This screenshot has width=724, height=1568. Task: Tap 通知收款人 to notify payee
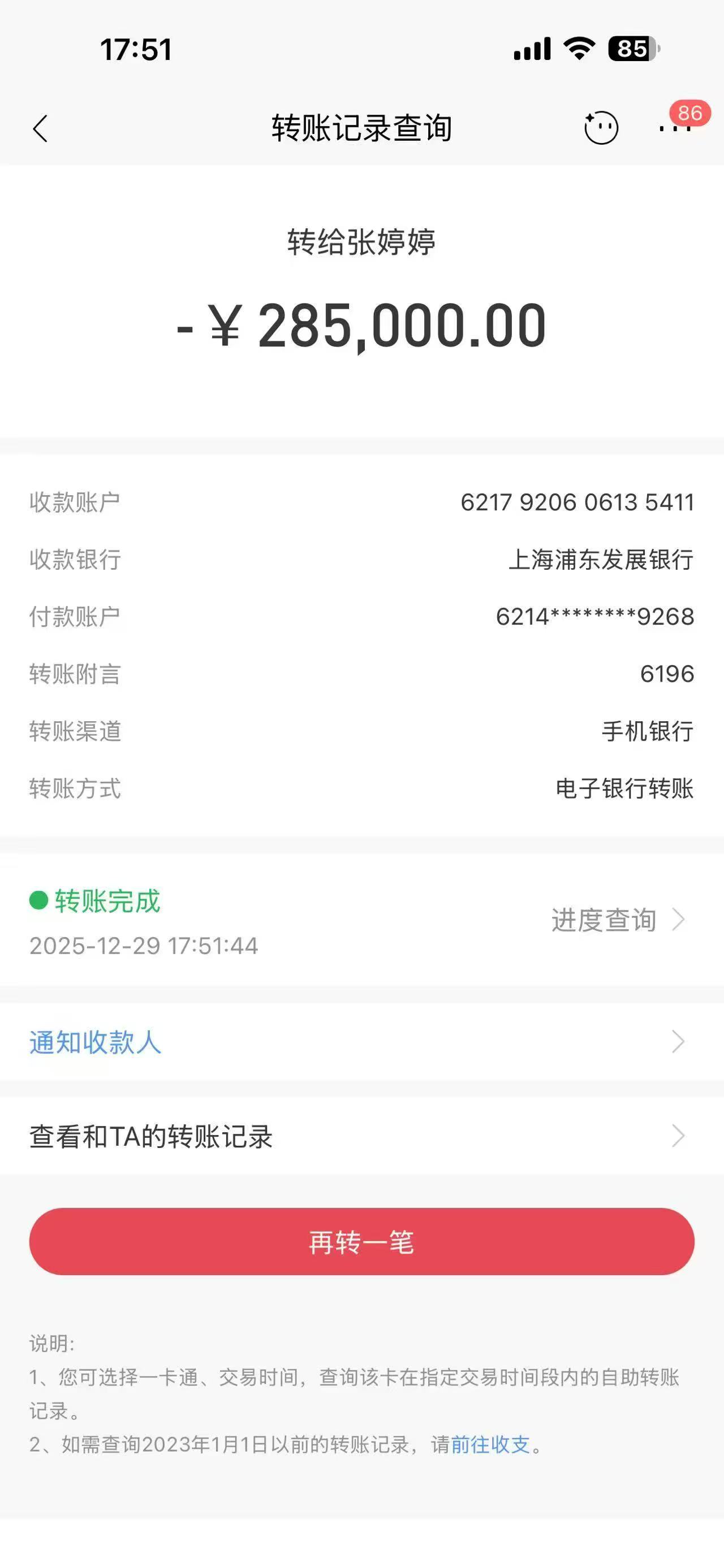pos(95,1042)
